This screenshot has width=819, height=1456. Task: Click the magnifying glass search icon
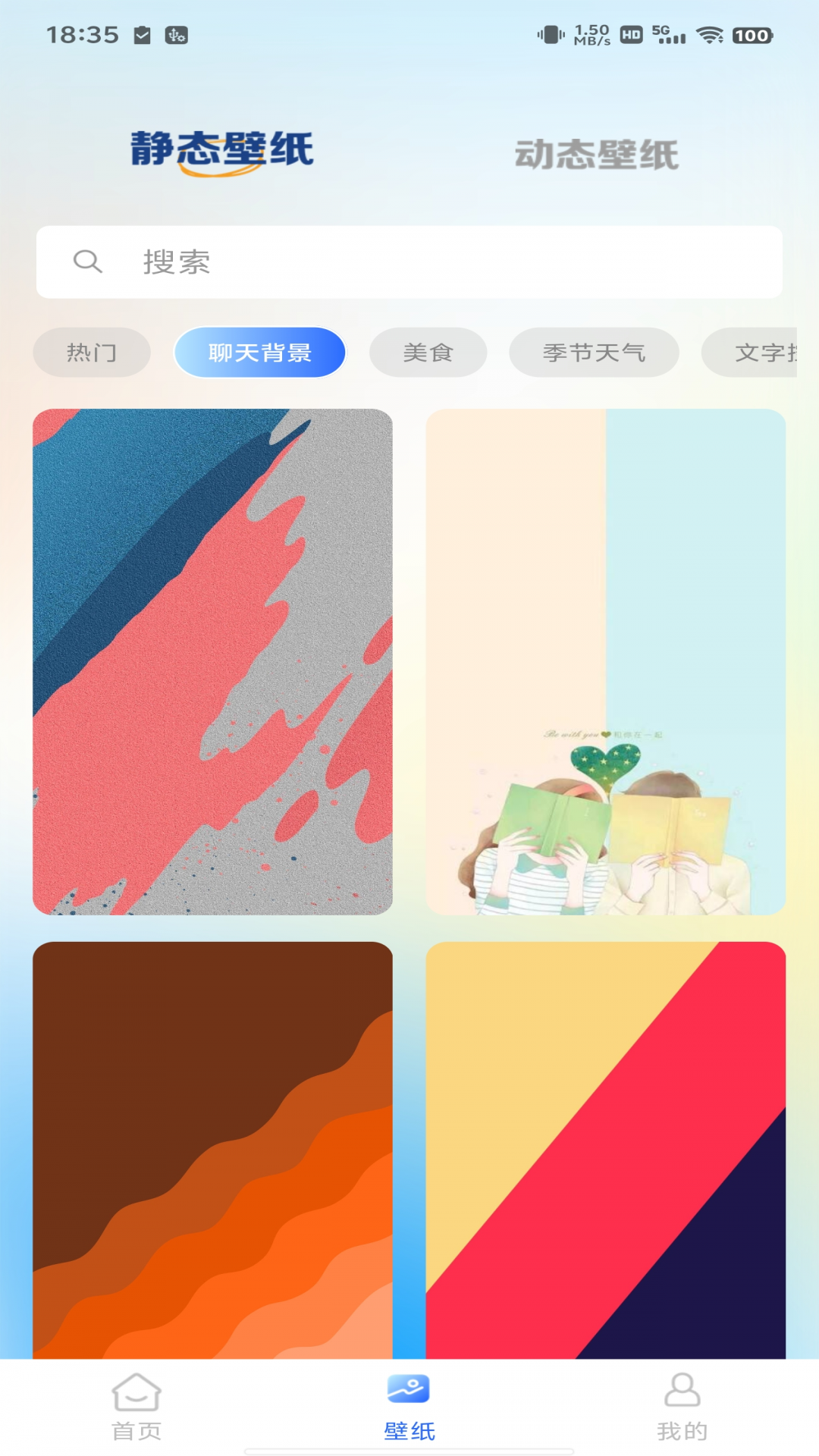pyautogui.click(x=89, y=262)
